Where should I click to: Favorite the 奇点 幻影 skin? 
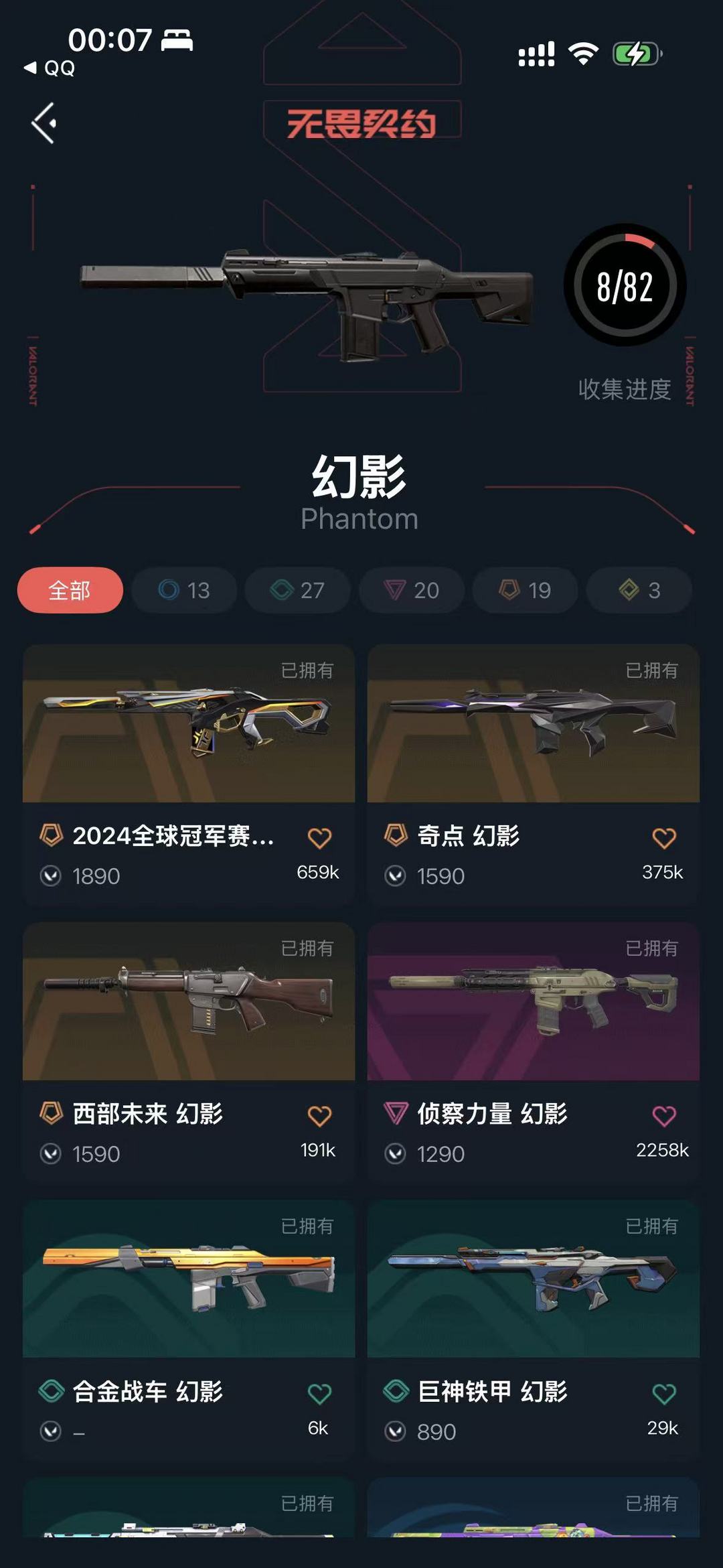665,837
